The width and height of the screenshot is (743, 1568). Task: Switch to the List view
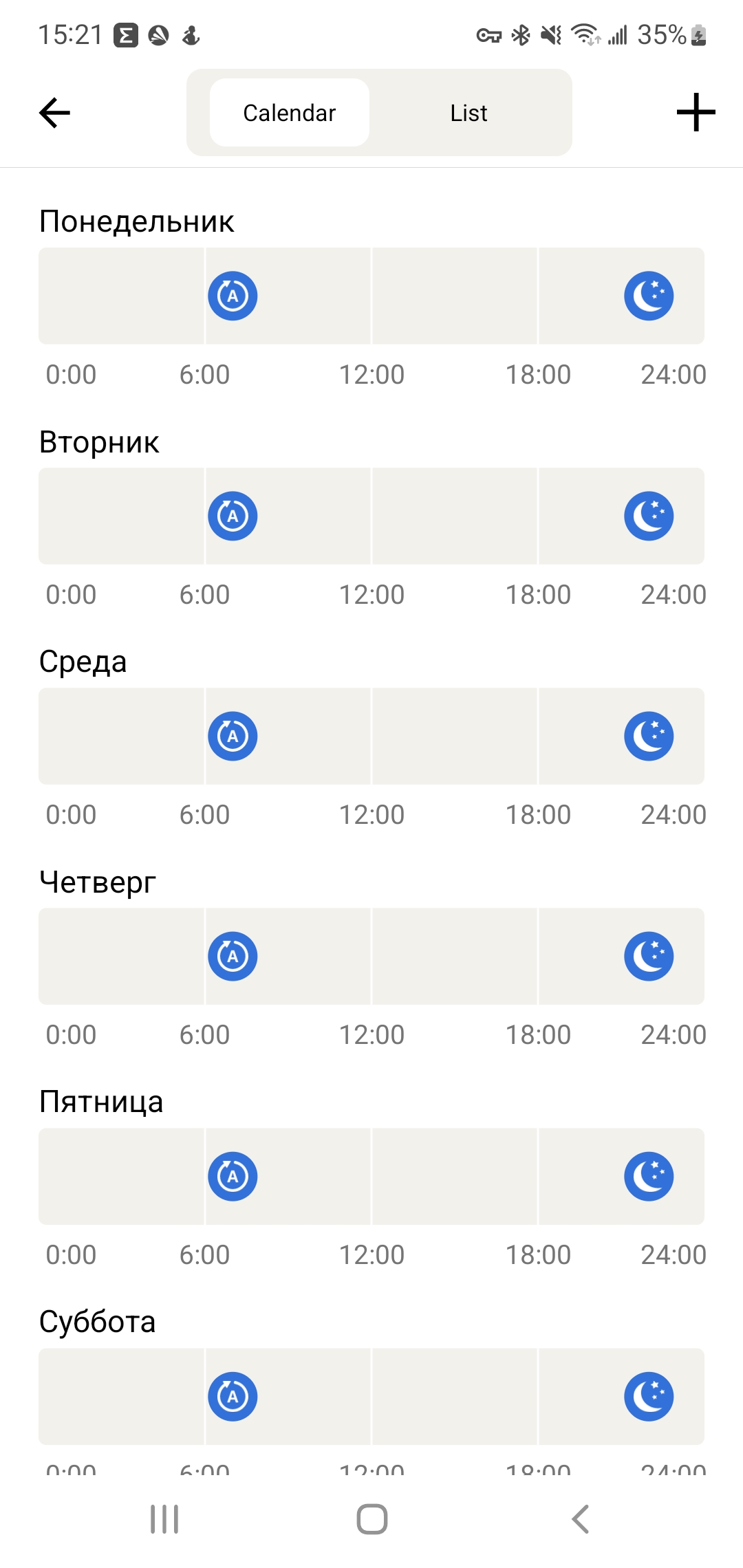tap(469, 113)
